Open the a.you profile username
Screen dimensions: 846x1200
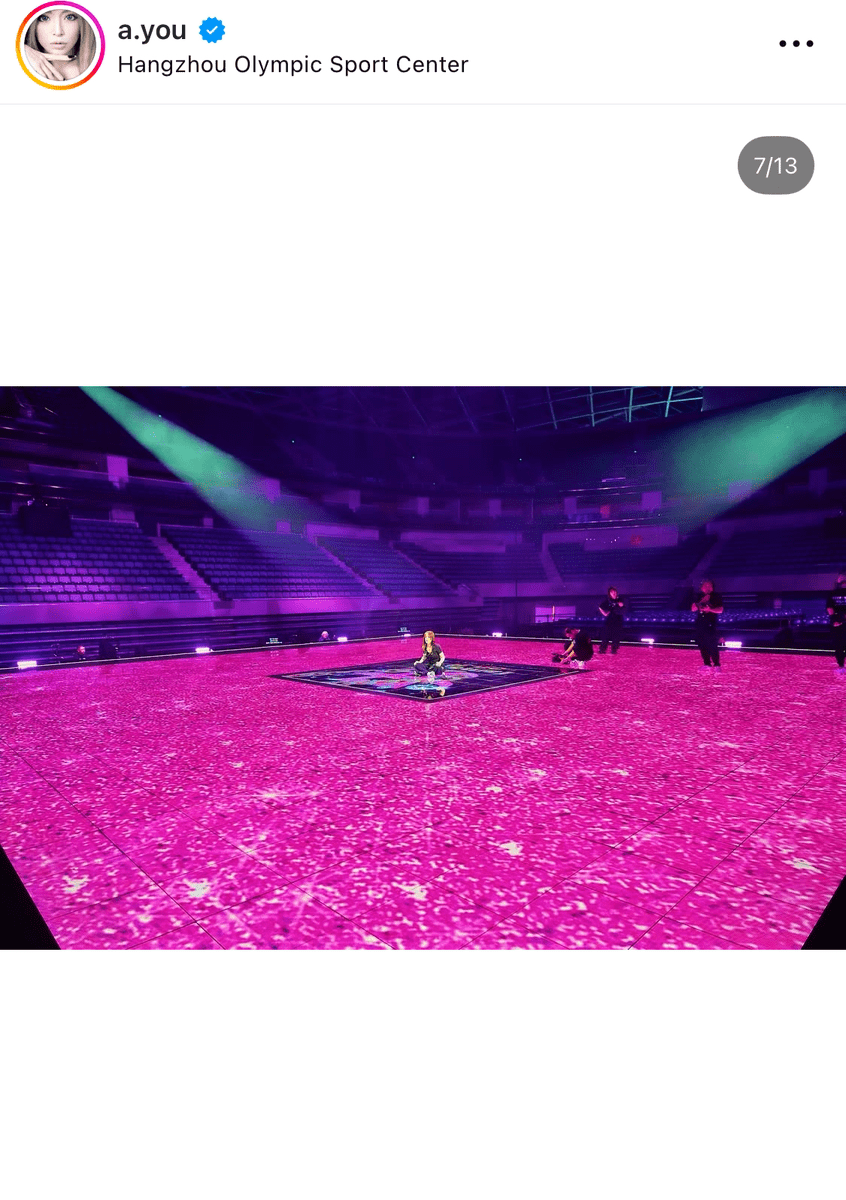point(152,30)
